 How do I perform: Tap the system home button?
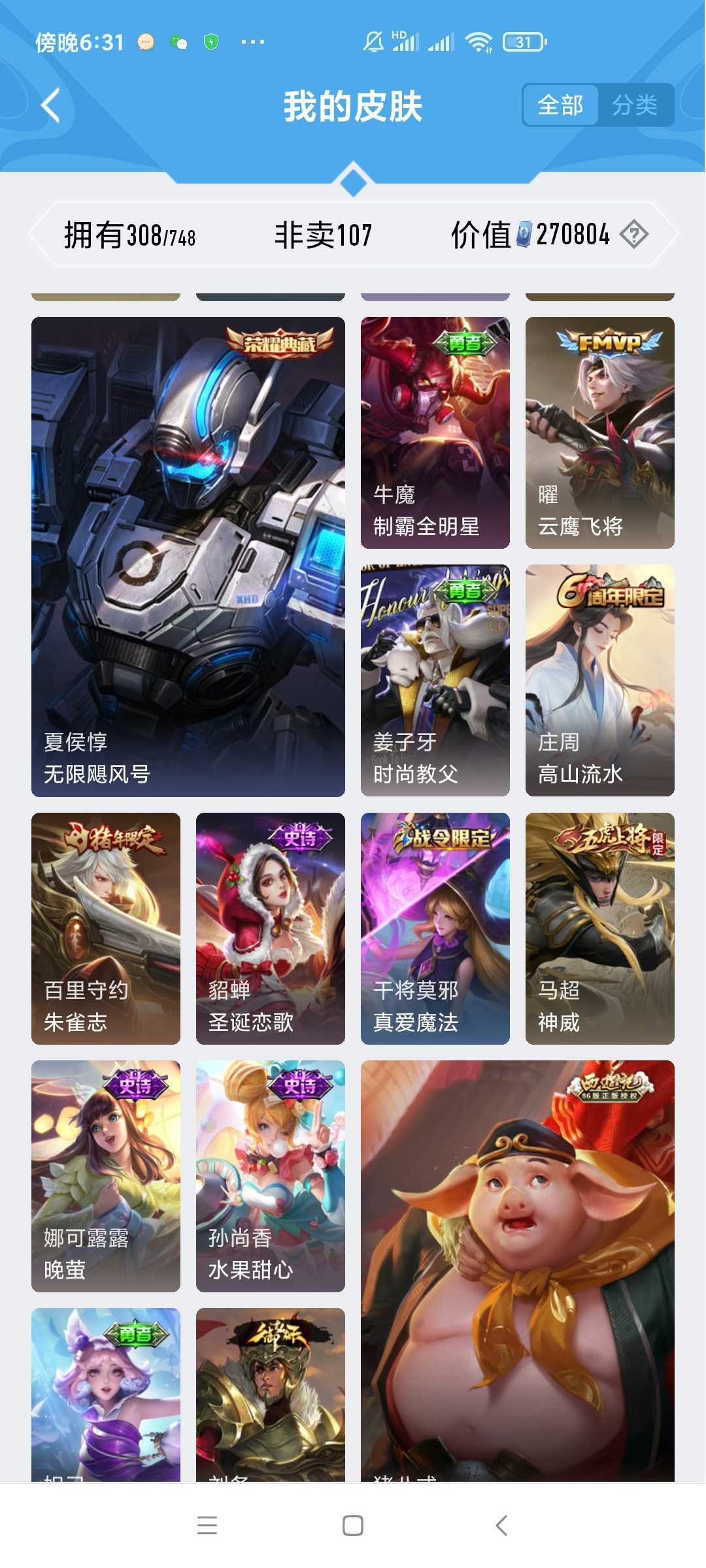[x=353, y=1526]
